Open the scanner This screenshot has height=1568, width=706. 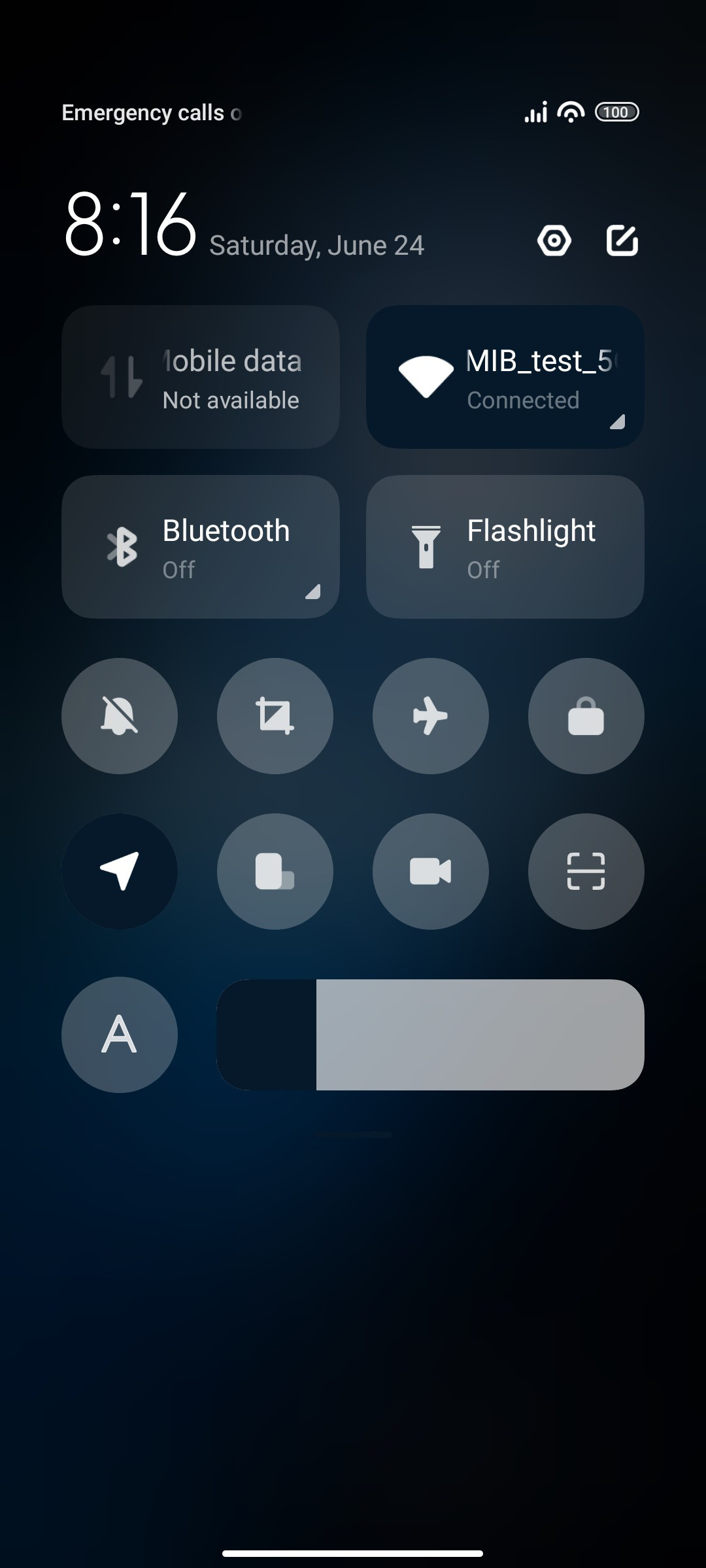click(586, 872)
